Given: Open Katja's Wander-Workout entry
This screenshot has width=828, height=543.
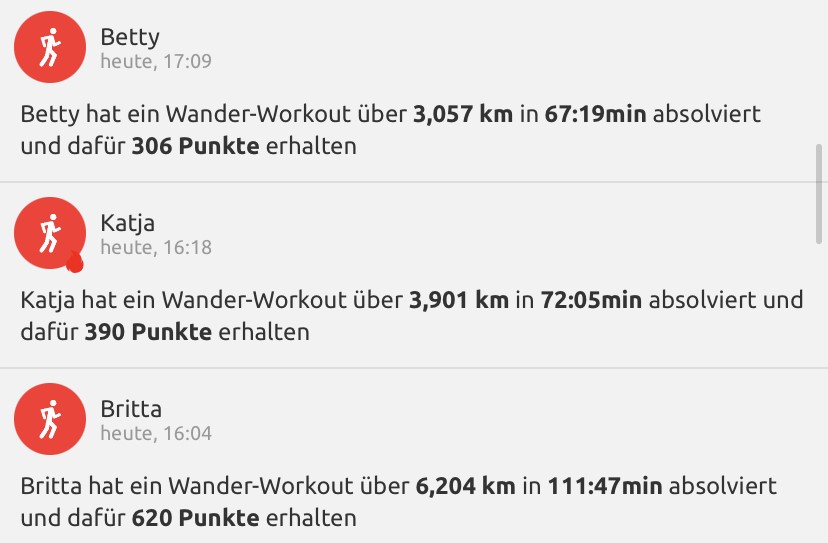Looking at the screenshot, I should [x=412, y=314].
